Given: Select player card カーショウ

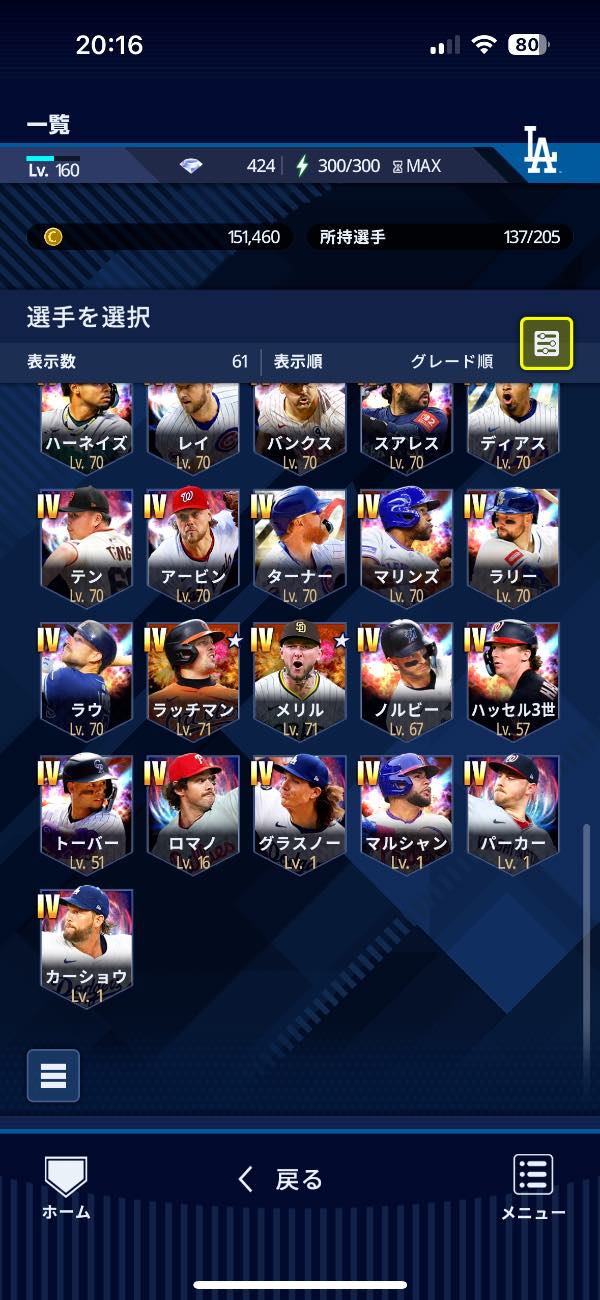Looking at the screenshot, I should (86, 945).
